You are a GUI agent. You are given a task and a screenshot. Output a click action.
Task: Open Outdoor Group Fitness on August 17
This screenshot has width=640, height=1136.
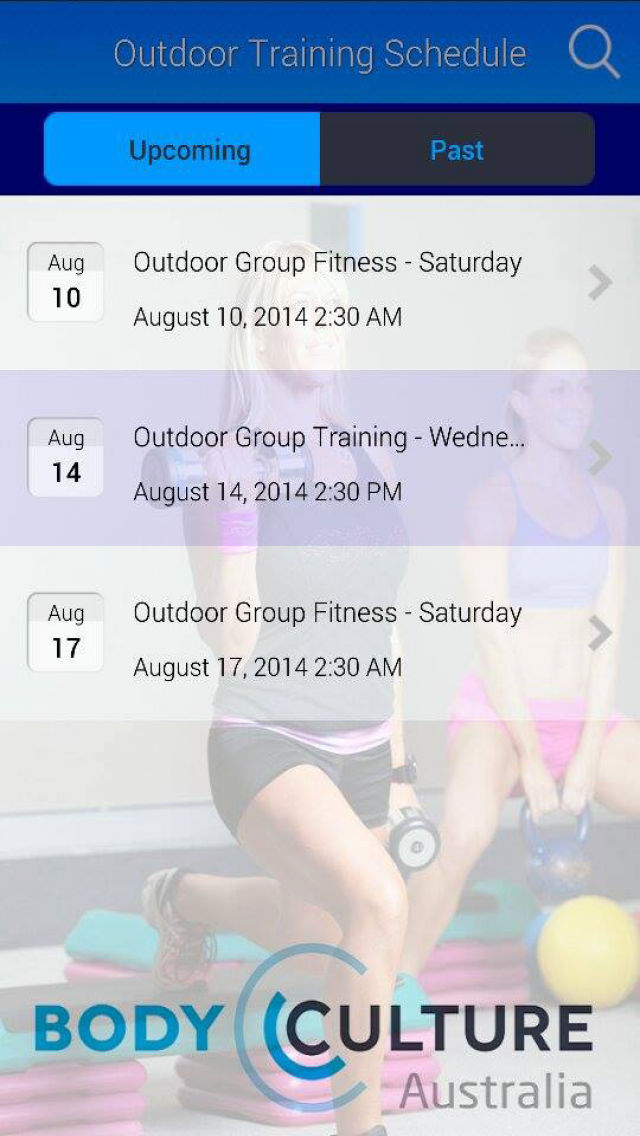320,633
